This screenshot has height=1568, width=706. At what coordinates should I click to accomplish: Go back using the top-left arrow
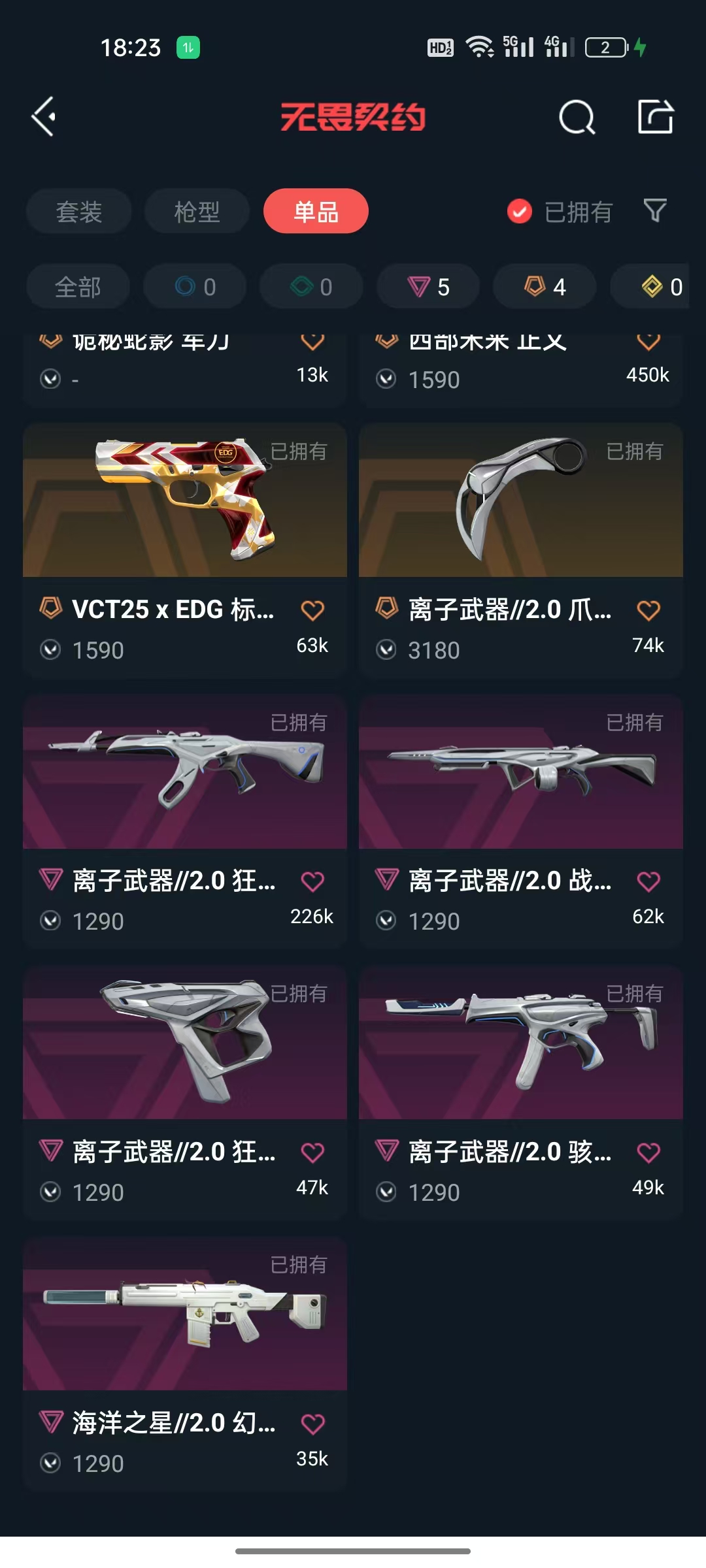(x=44, y=117)
